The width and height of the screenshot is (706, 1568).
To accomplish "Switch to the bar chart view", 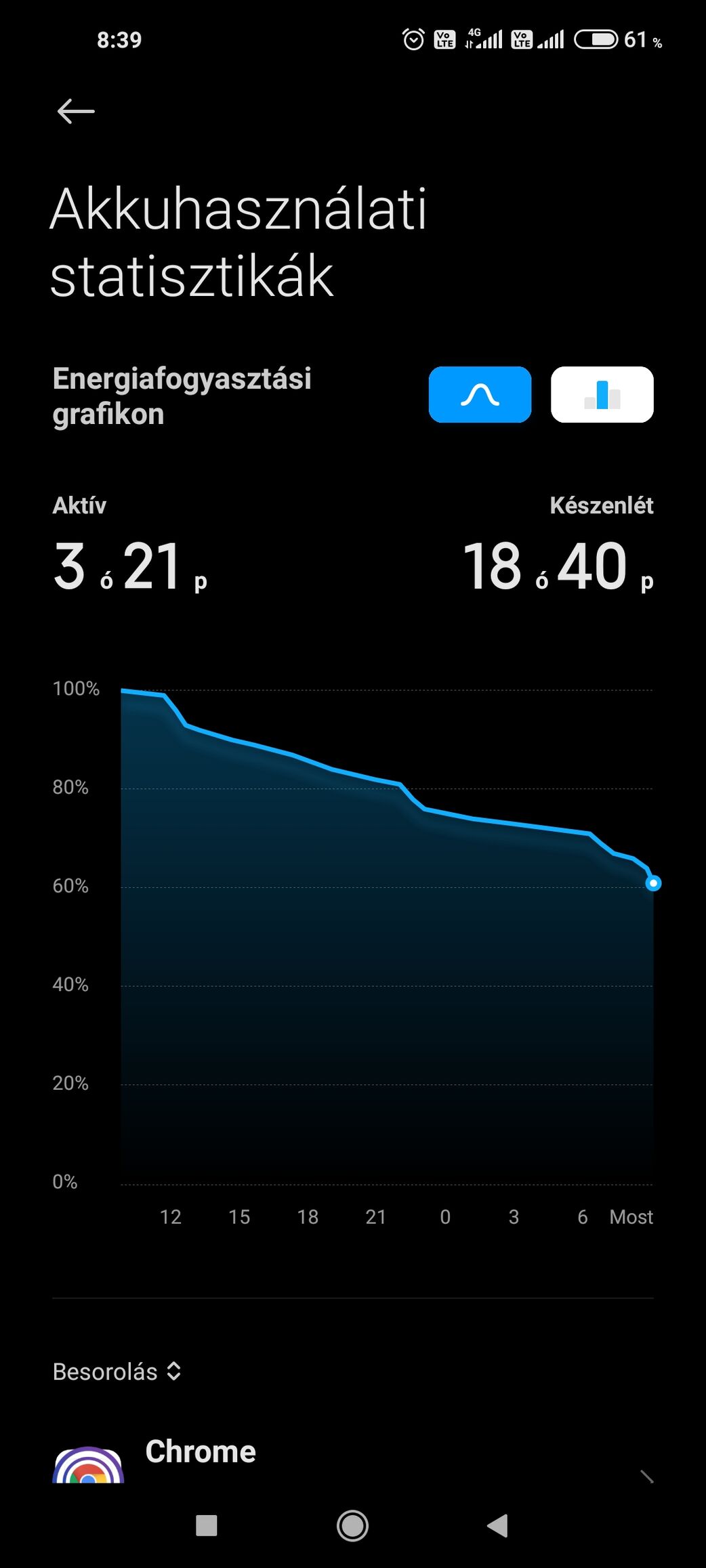I will pyautogui.click(x=602, y=395).
